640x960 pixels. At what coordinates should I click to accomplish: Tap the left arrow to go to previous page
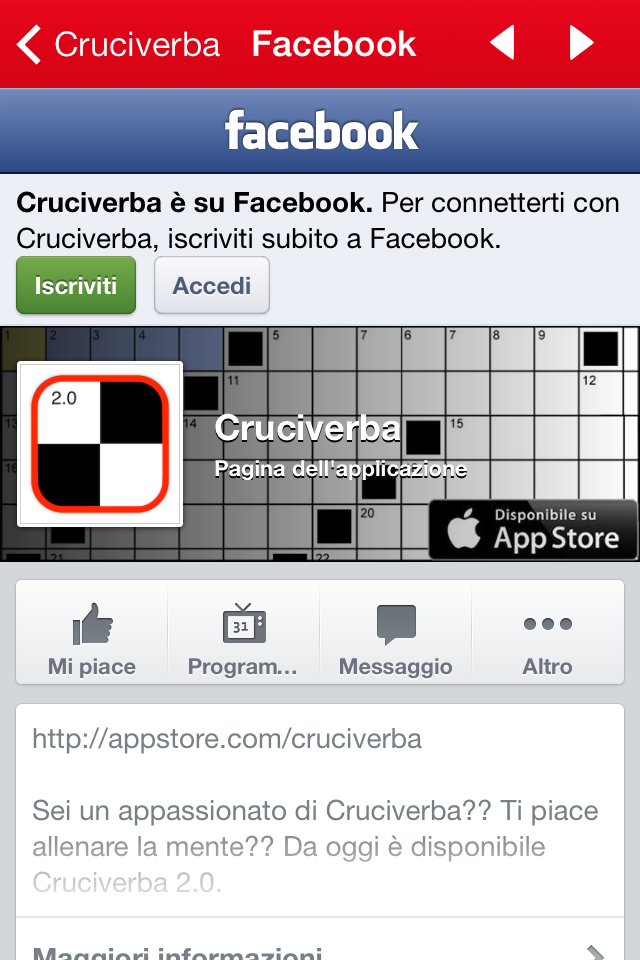502,44
